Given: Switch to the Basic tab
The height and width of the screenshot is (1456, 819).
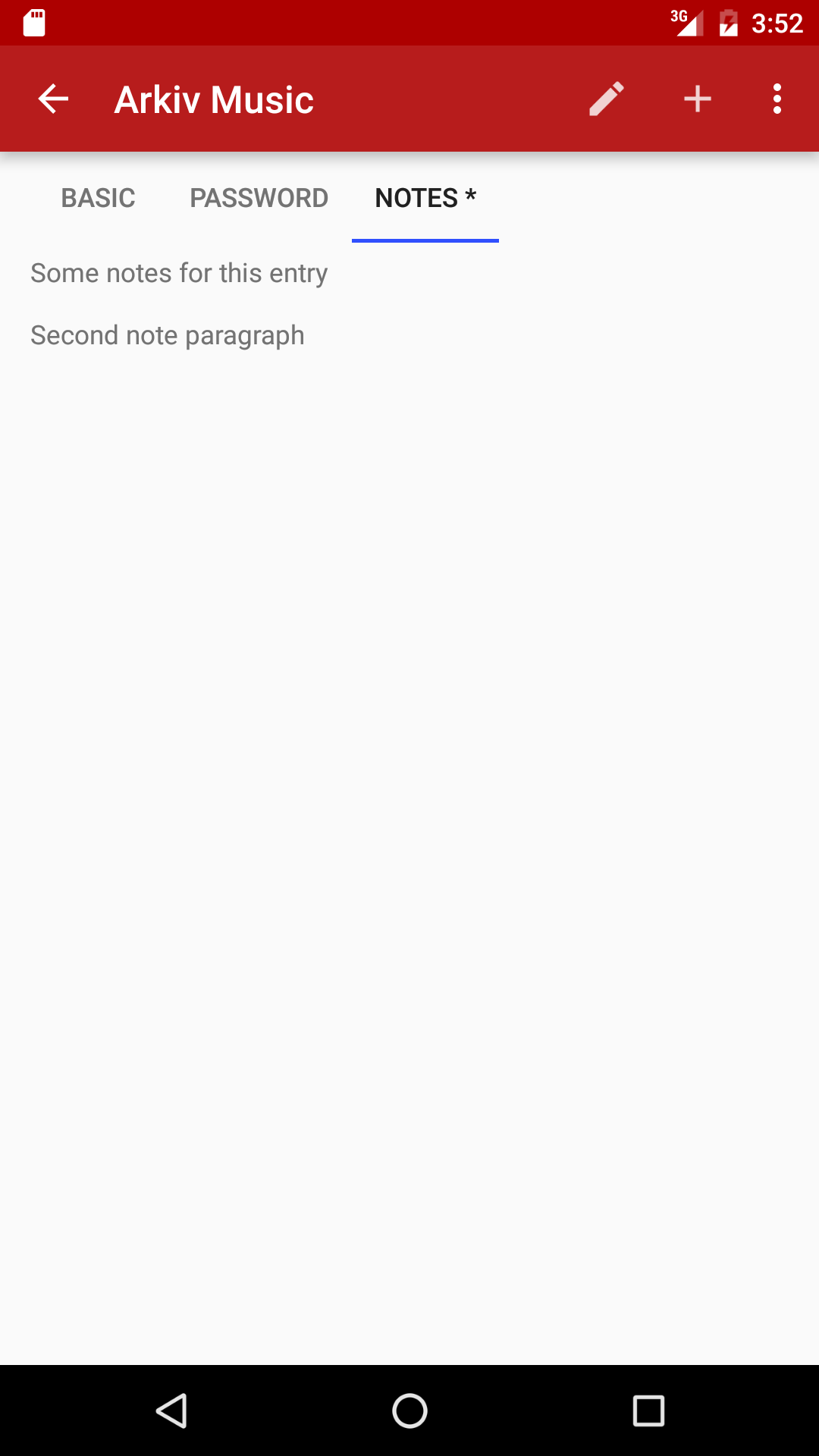Looking at the screenshot, I should 99,198.
